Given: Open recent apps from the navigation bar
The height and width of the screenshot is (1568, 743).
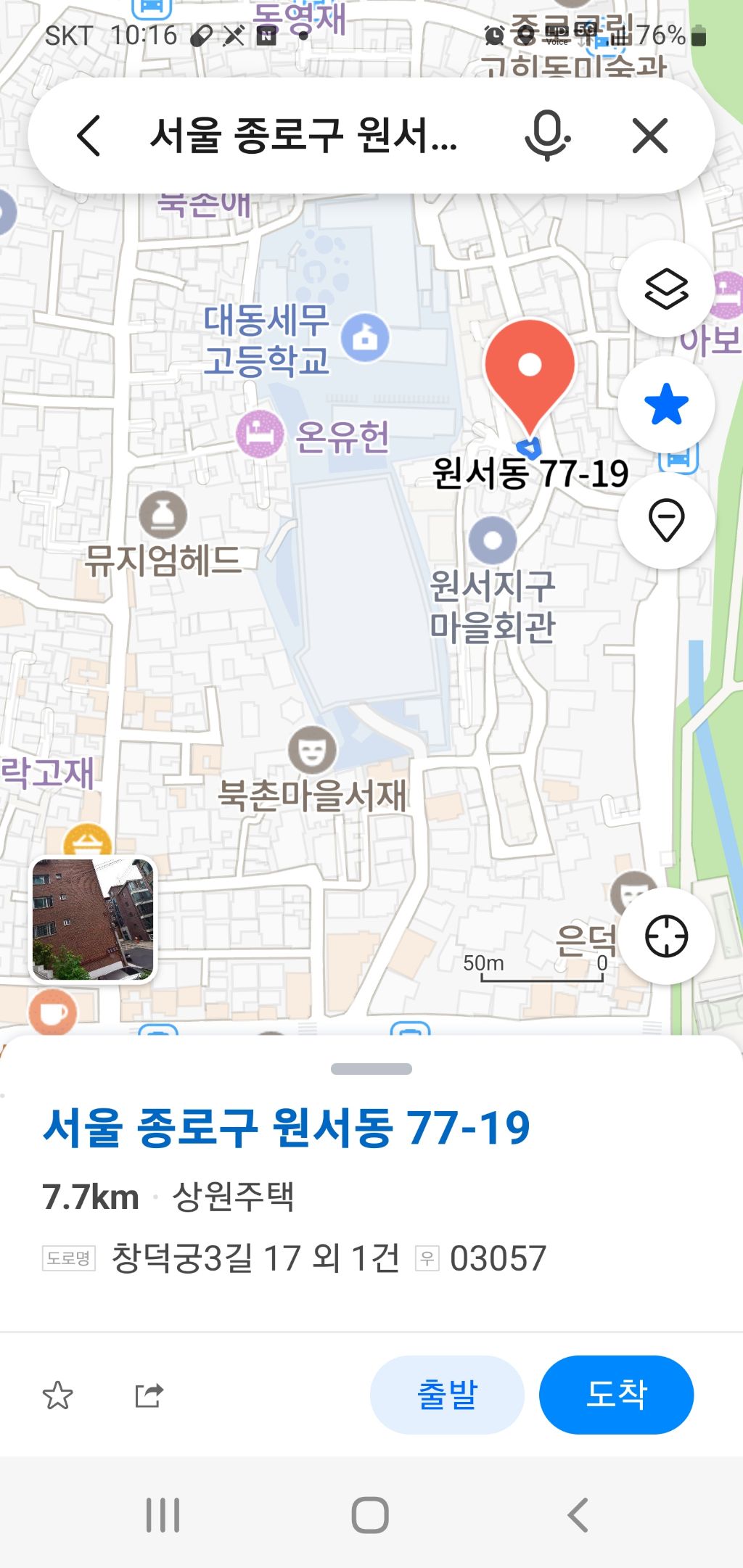Looking at the screenshot, I should pyautogui.click(x=163, y=1515).
